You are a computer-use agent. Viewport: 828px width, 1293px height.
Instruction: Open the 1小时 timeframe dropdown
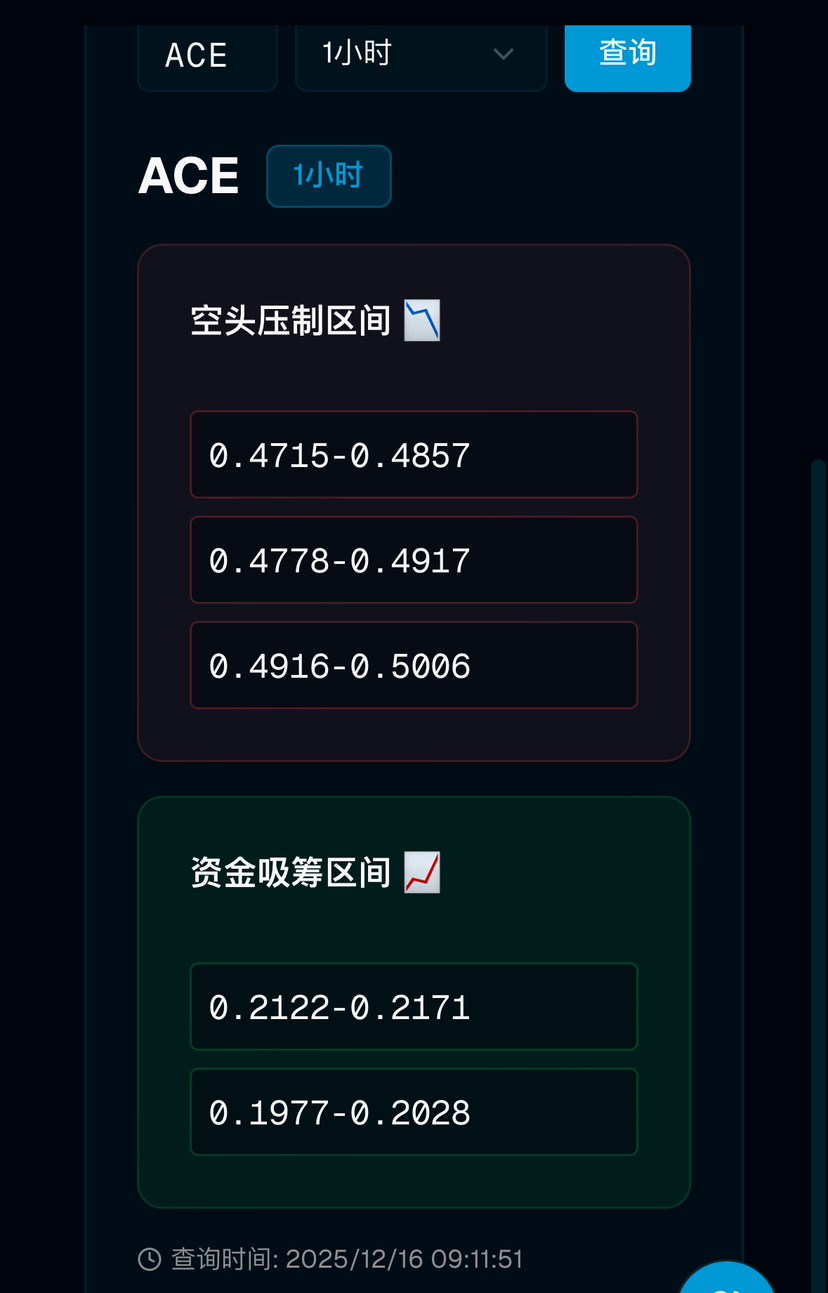tap(420, 54)
